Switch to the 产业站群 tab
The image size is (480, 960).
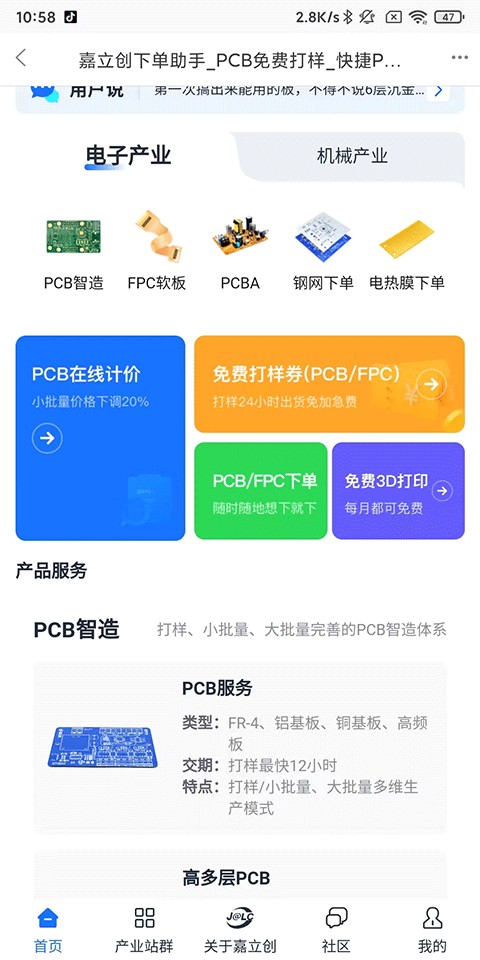pos(144,929)
